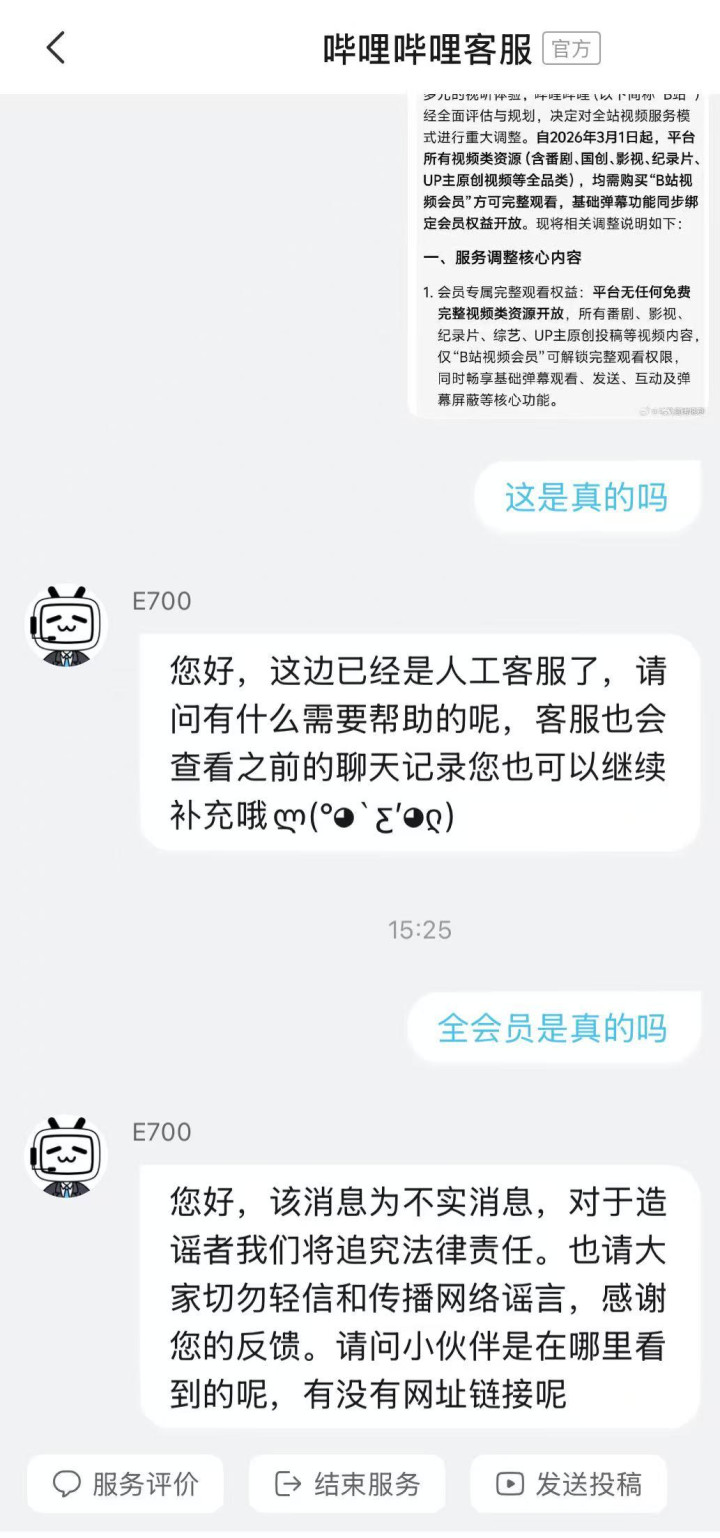End the session with 结束服务
This screenshot has width=720, height=1538.
coord(347,1484)
